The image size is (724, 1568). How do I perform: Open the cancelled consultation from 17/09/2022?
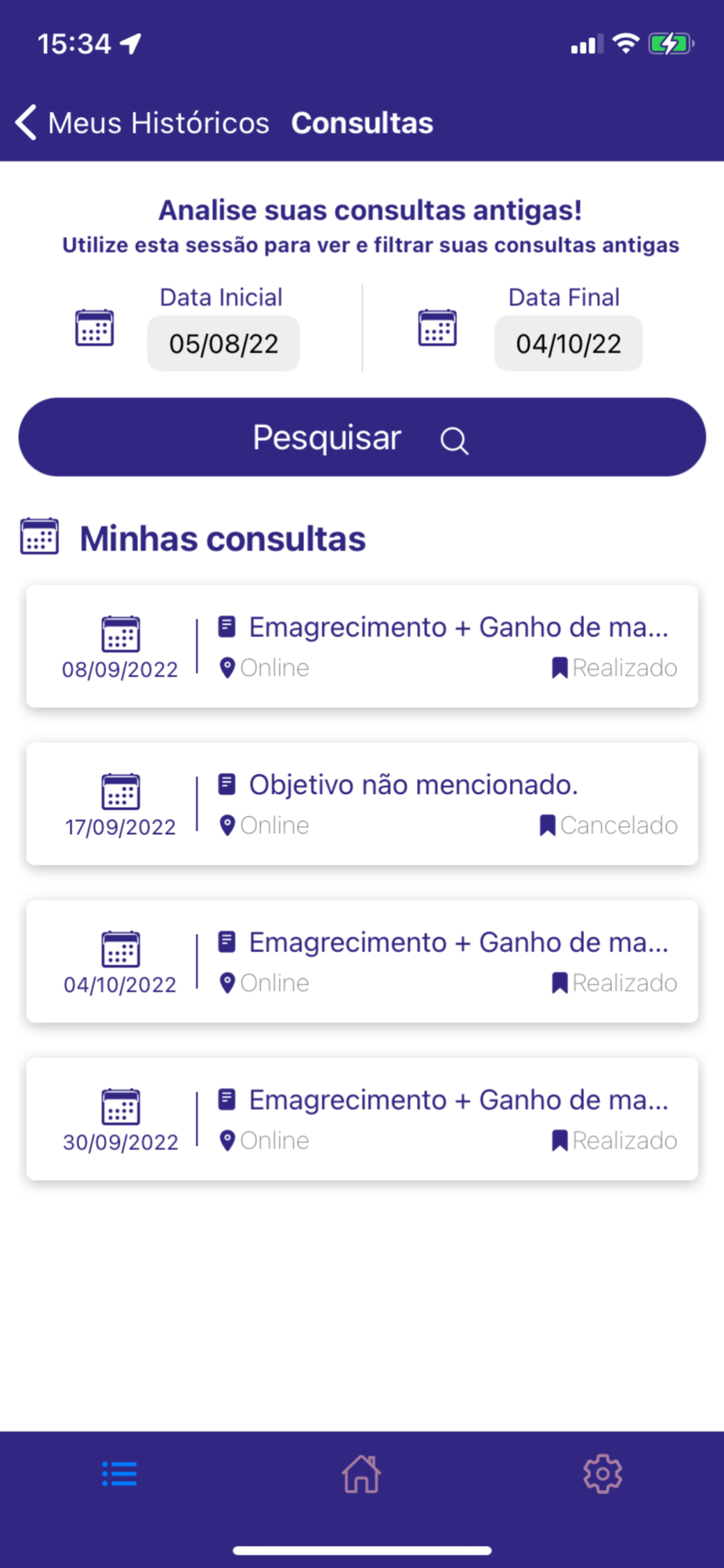tap(362, 804)
